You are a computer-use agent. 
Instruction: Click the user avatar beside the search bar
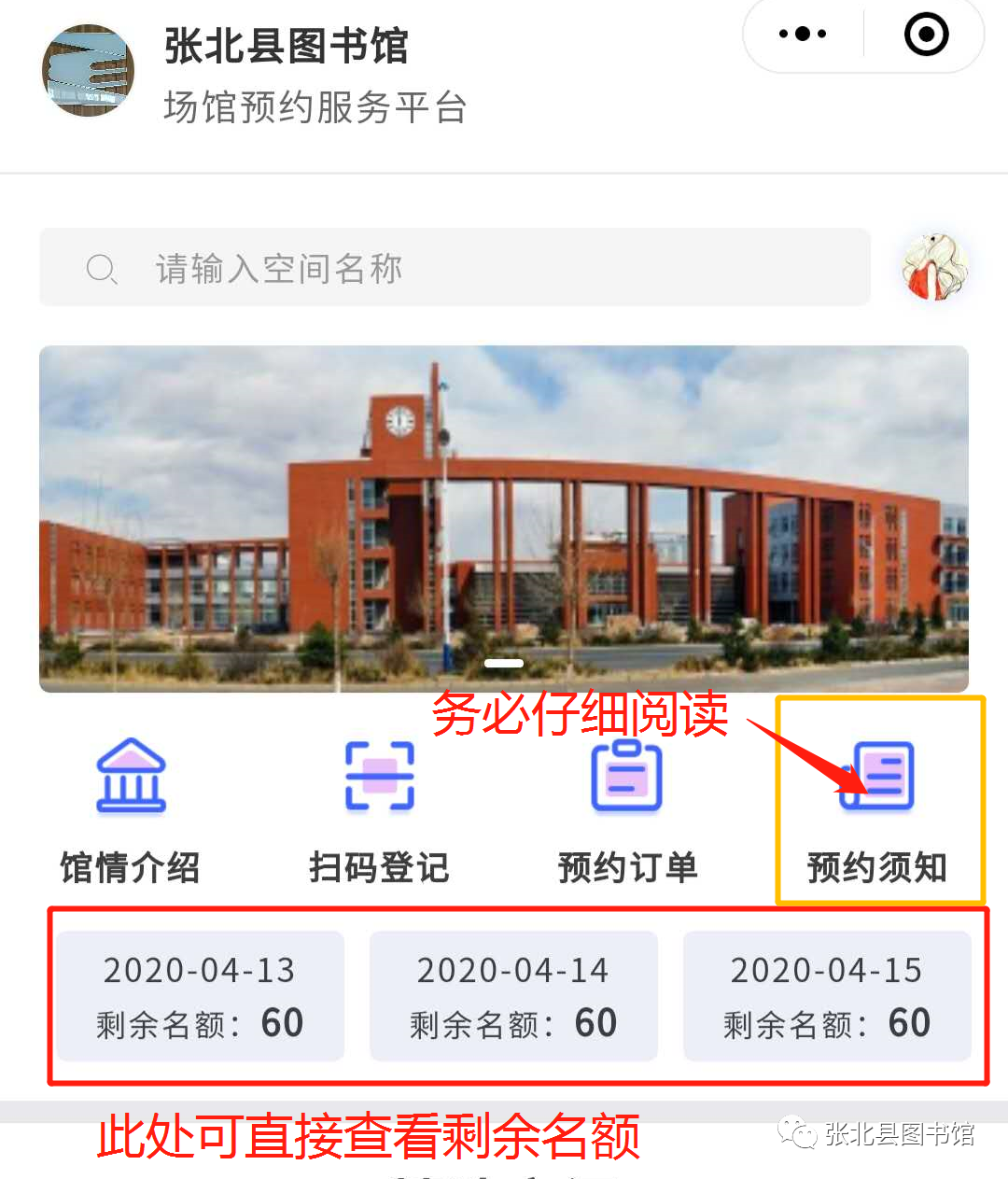click(933, 268)
